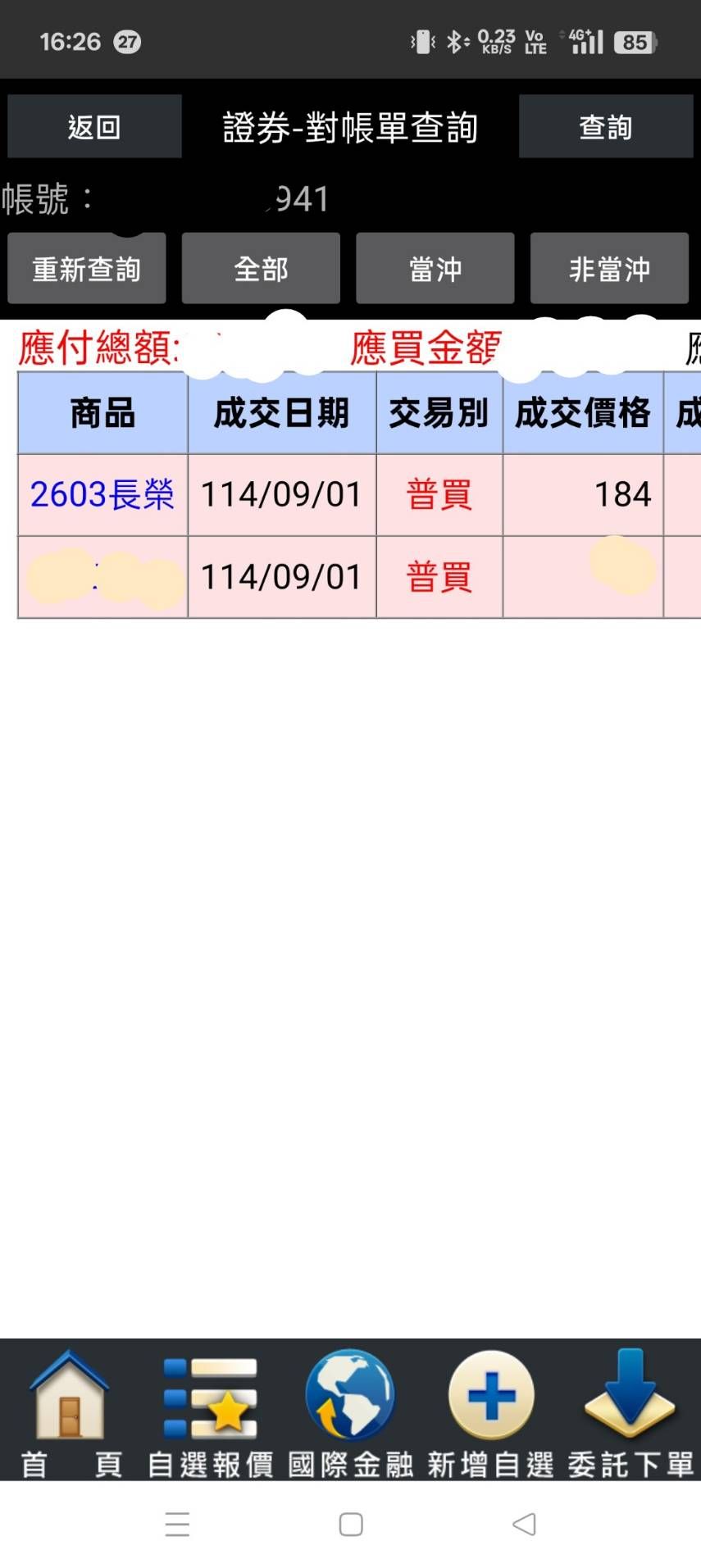Select the 全部 filter

pos(261,268)
